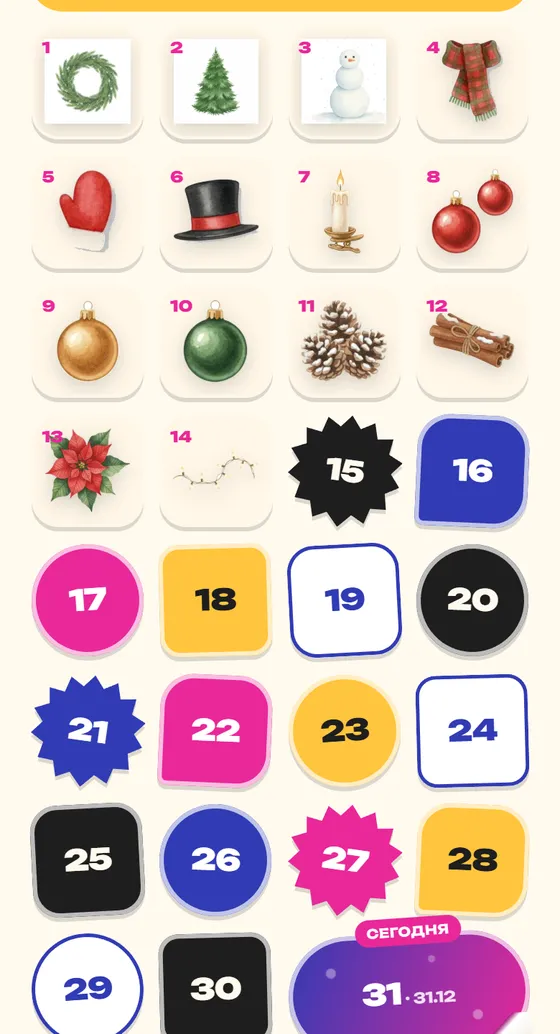
Task: Tap the pink day 22 tile
Action: [216, 730]
